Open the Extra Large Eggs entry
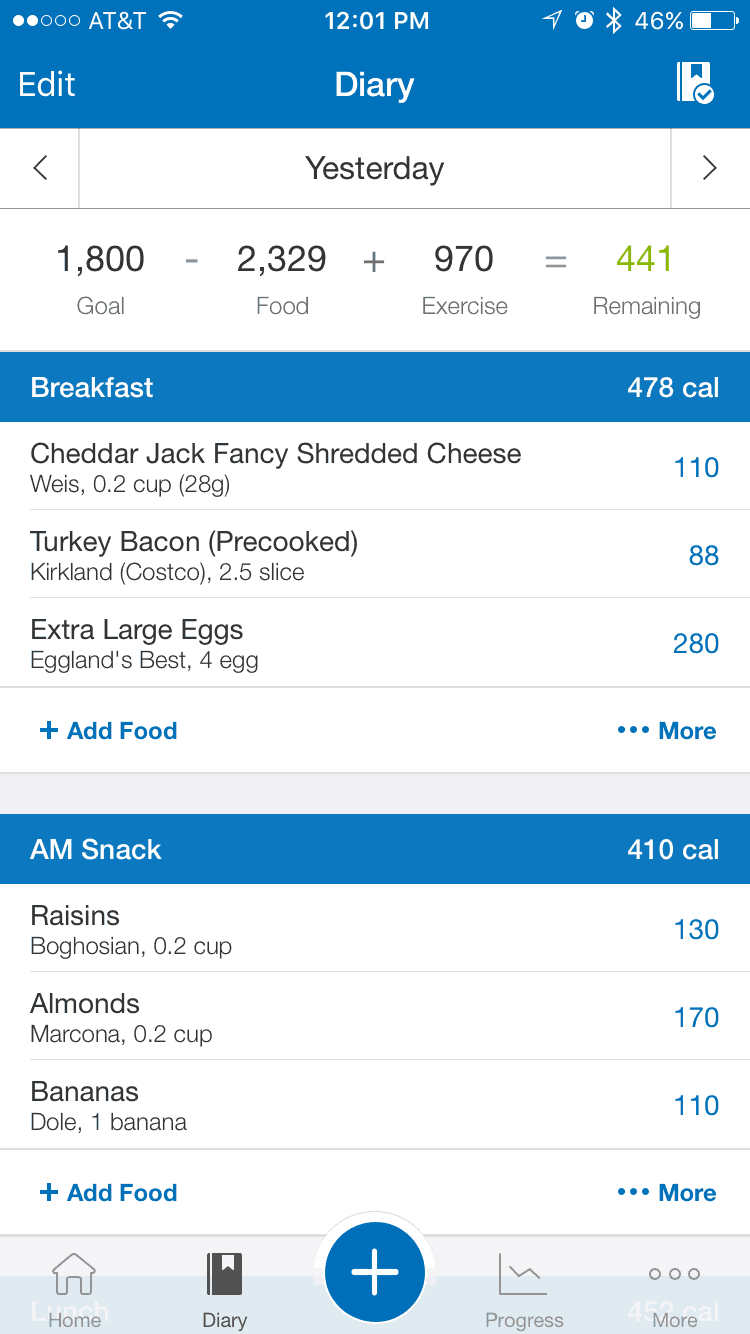750x1334 pixels. (x=375, y=643)
